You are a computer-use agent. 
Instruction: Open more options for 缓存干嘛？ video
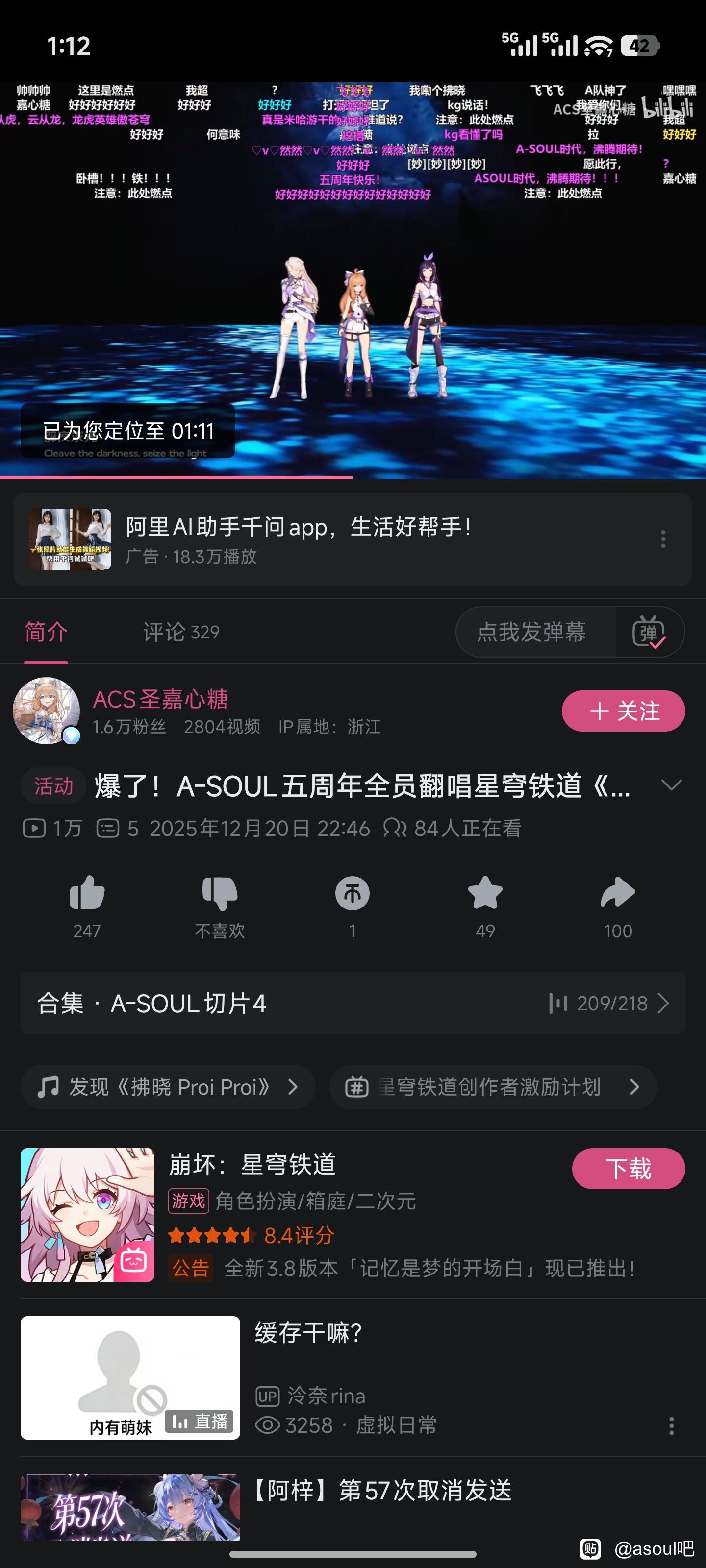click(x=671, y=1425)
